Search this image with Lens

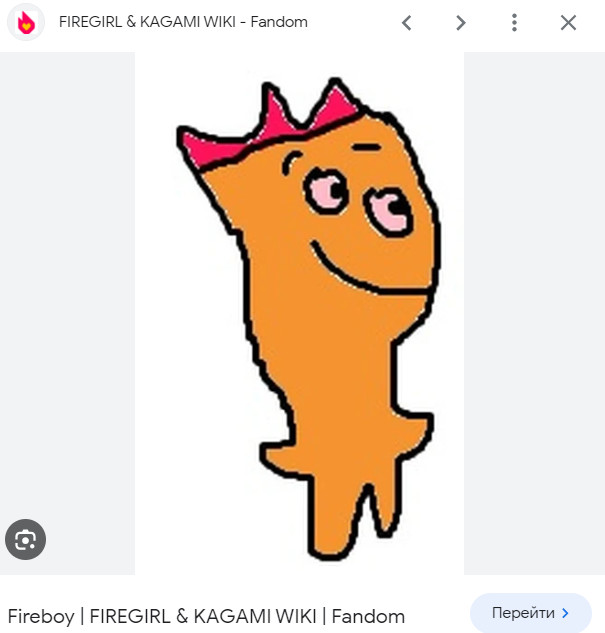pos(25,540)
